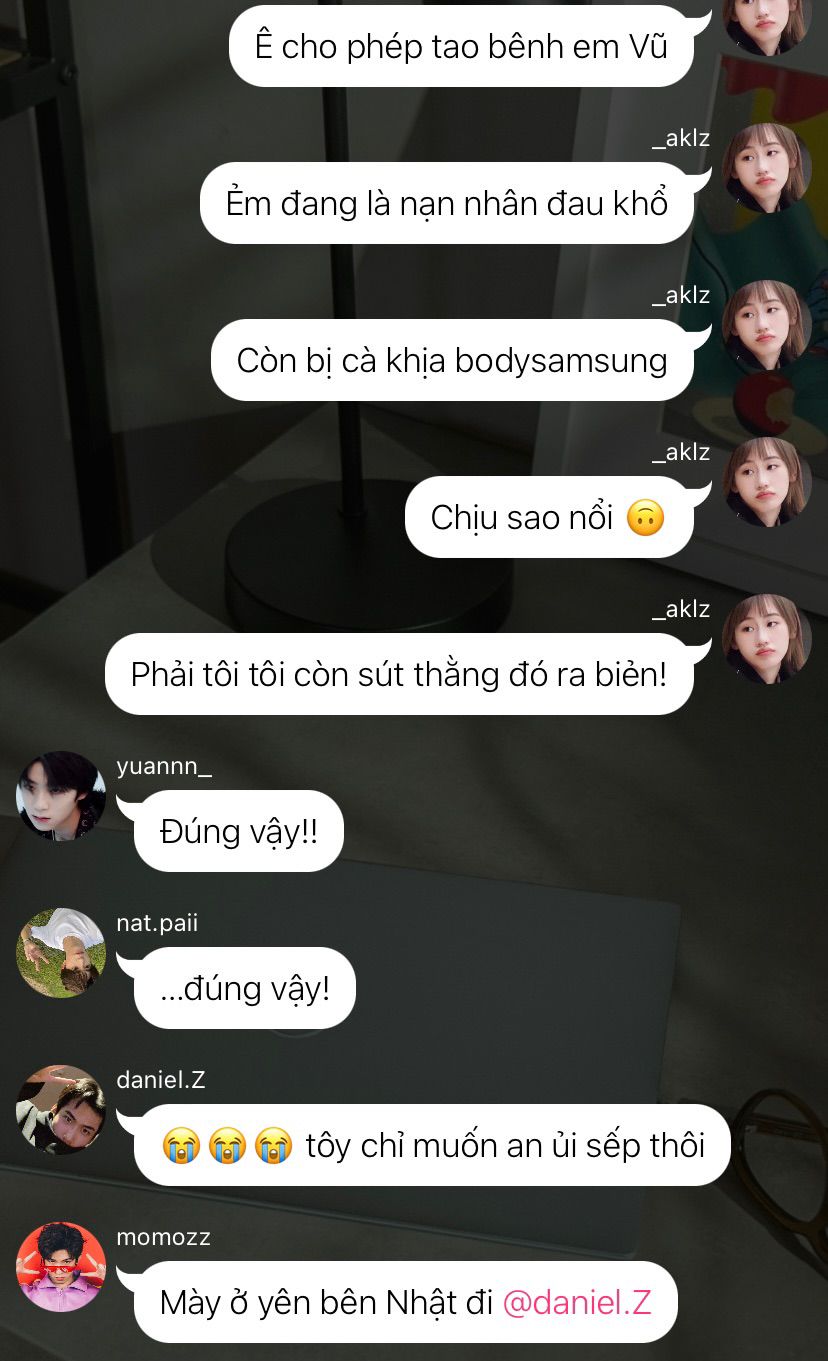The height and width of the screenshot is (1361, 828).
Task: Open momozz's profile avatar
Action: tap(61, 1267)
